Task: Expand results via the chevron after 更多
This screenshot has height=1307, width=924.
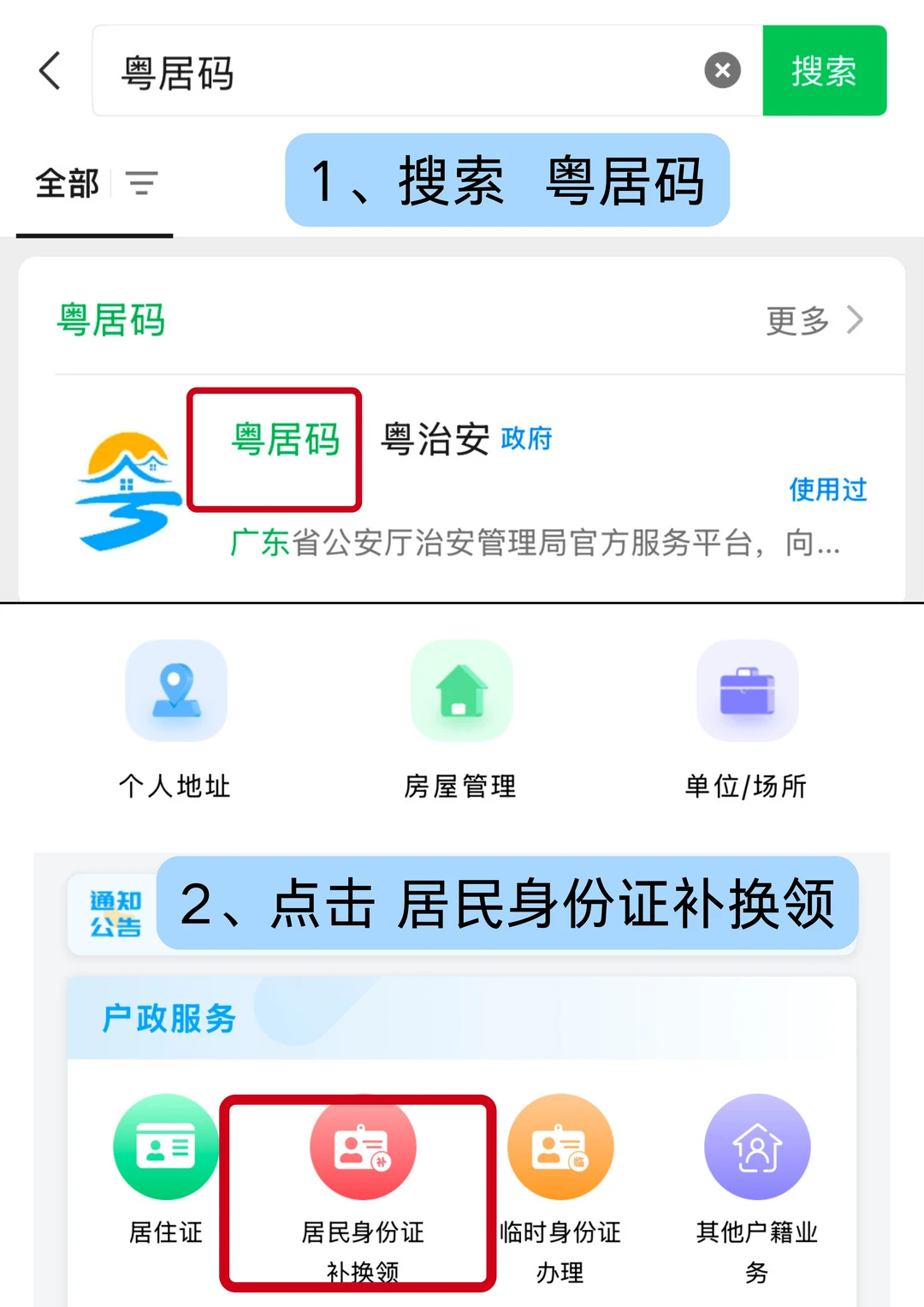Action: pyautogui.click(x=855, y=320)
